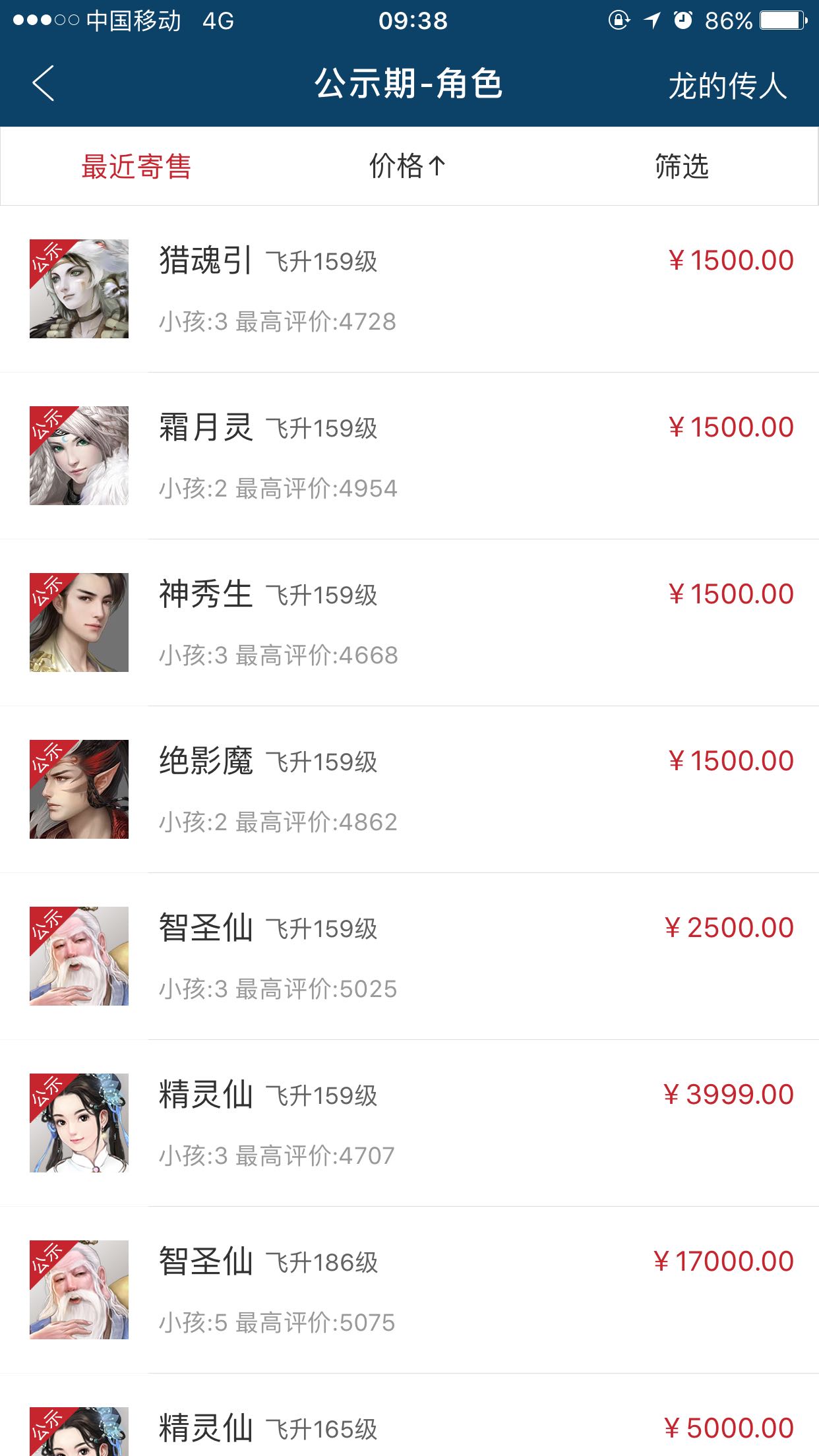The image size is (819, 1456).
Task: Open the 绝影魔 character listing
Action: coord(409,789)
